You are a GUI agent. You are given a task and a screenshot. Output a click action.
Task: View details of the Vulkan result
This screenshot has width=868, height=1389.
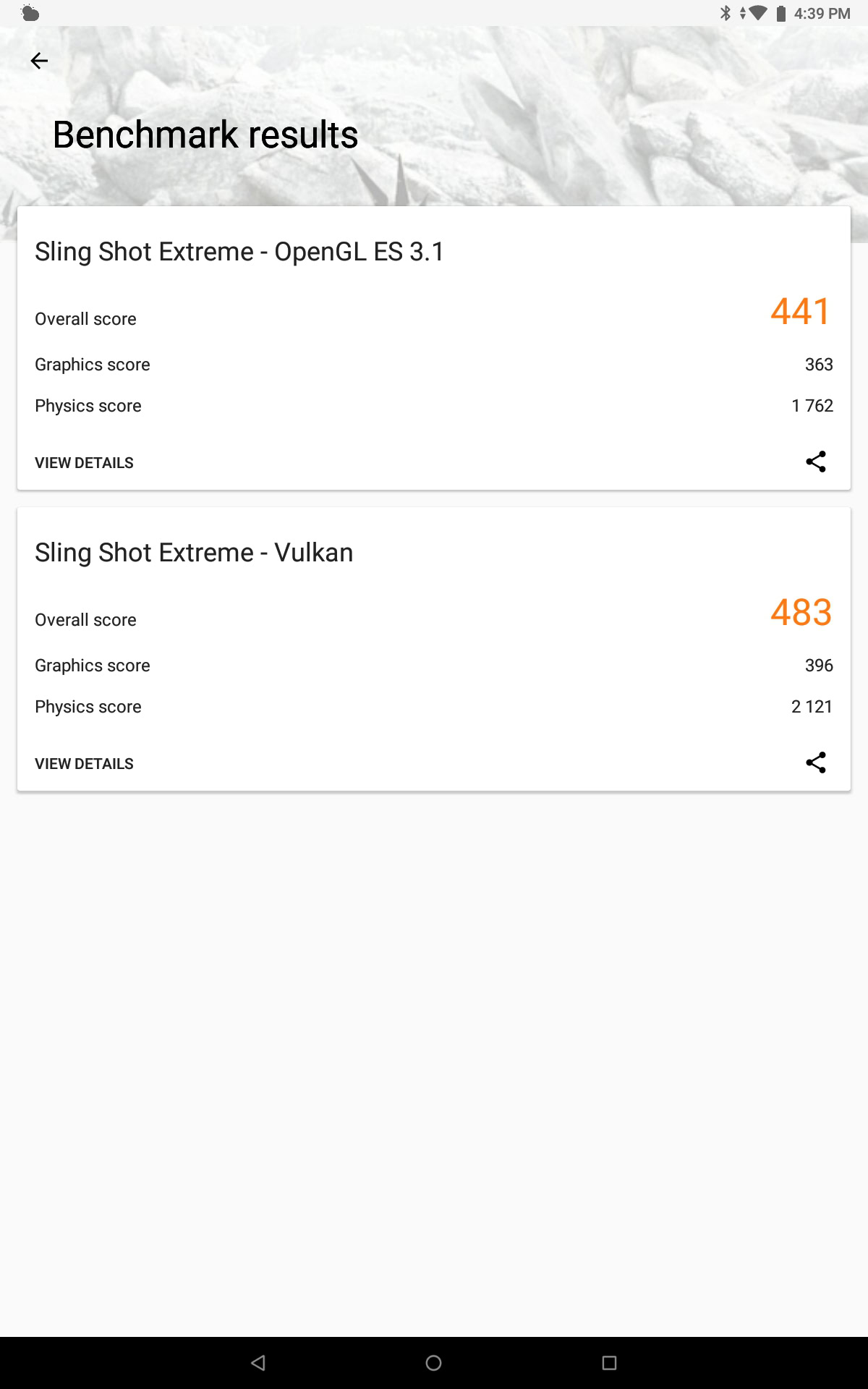84,764
